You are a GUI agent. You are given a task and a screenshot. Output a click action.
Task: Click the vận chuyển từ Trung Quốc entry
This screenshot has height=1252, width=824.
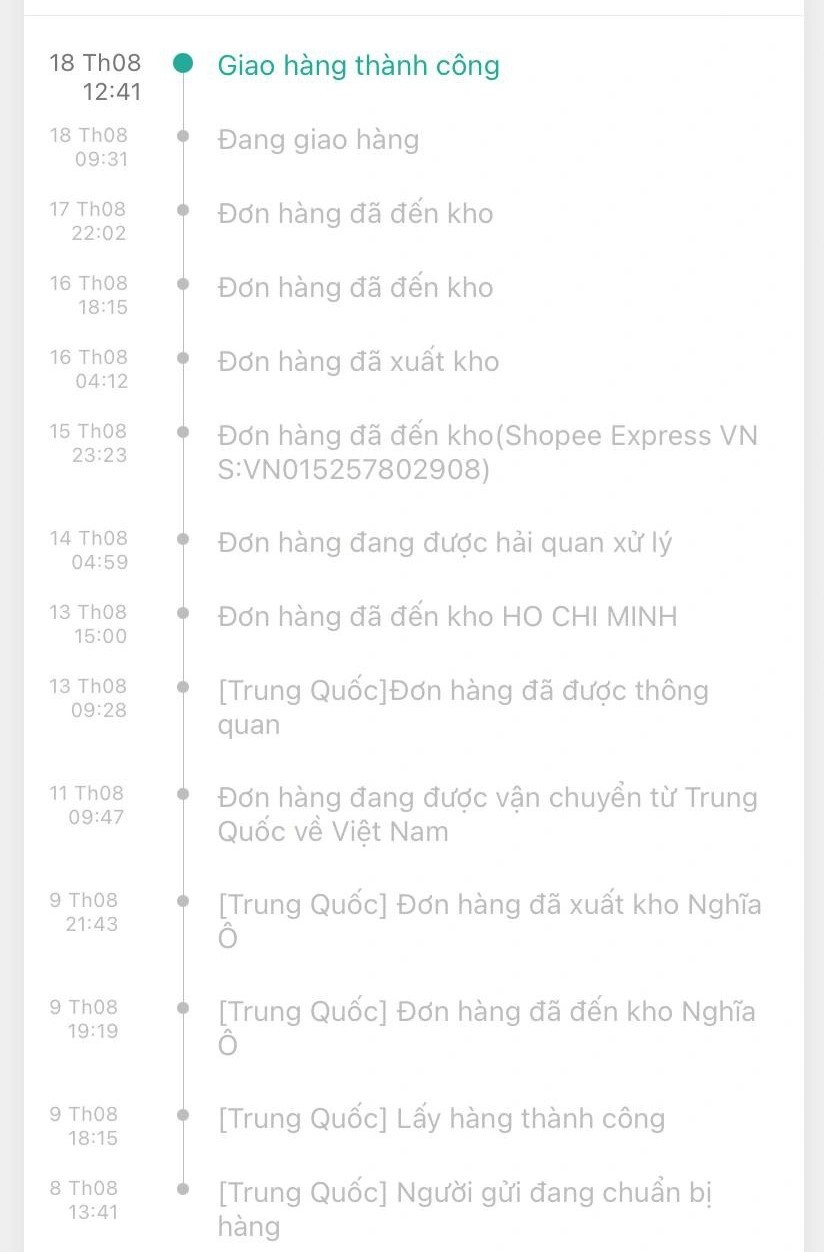pyautogui.click(x=489, y=814)
